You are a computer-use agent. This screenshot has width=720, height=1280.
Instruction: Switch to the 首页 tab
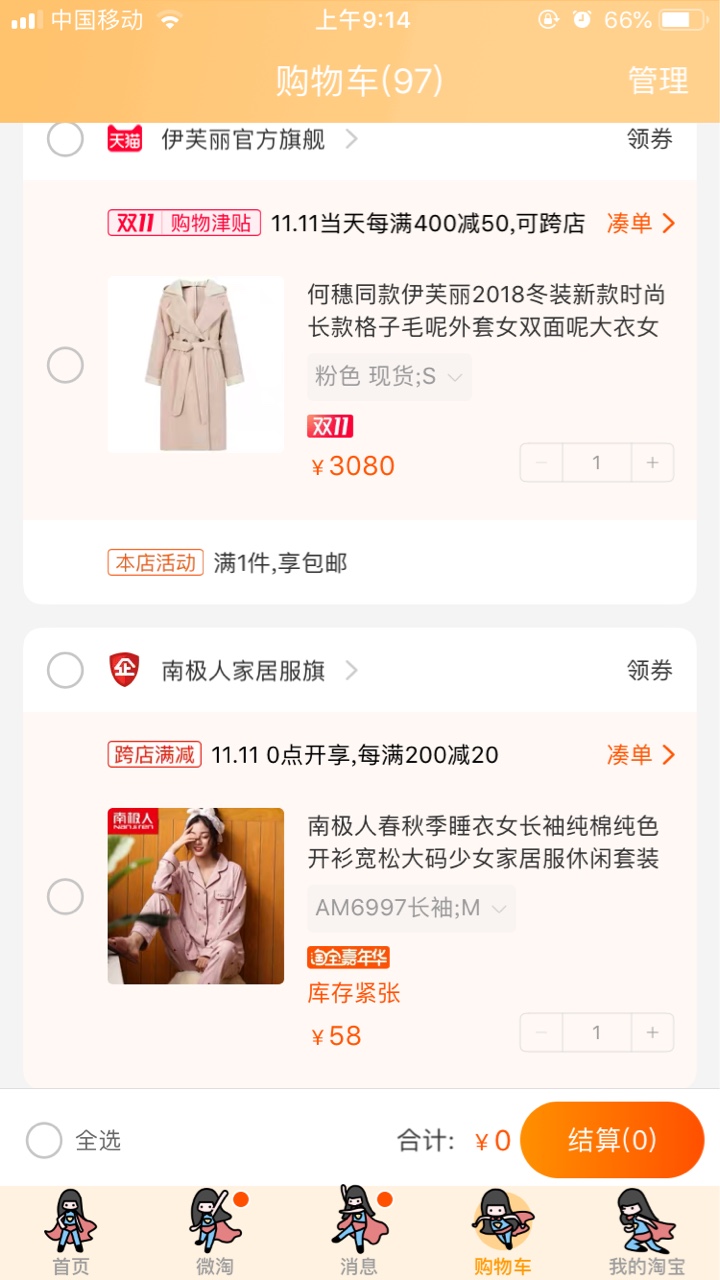pyautogui.click(x=70, y=1232)
